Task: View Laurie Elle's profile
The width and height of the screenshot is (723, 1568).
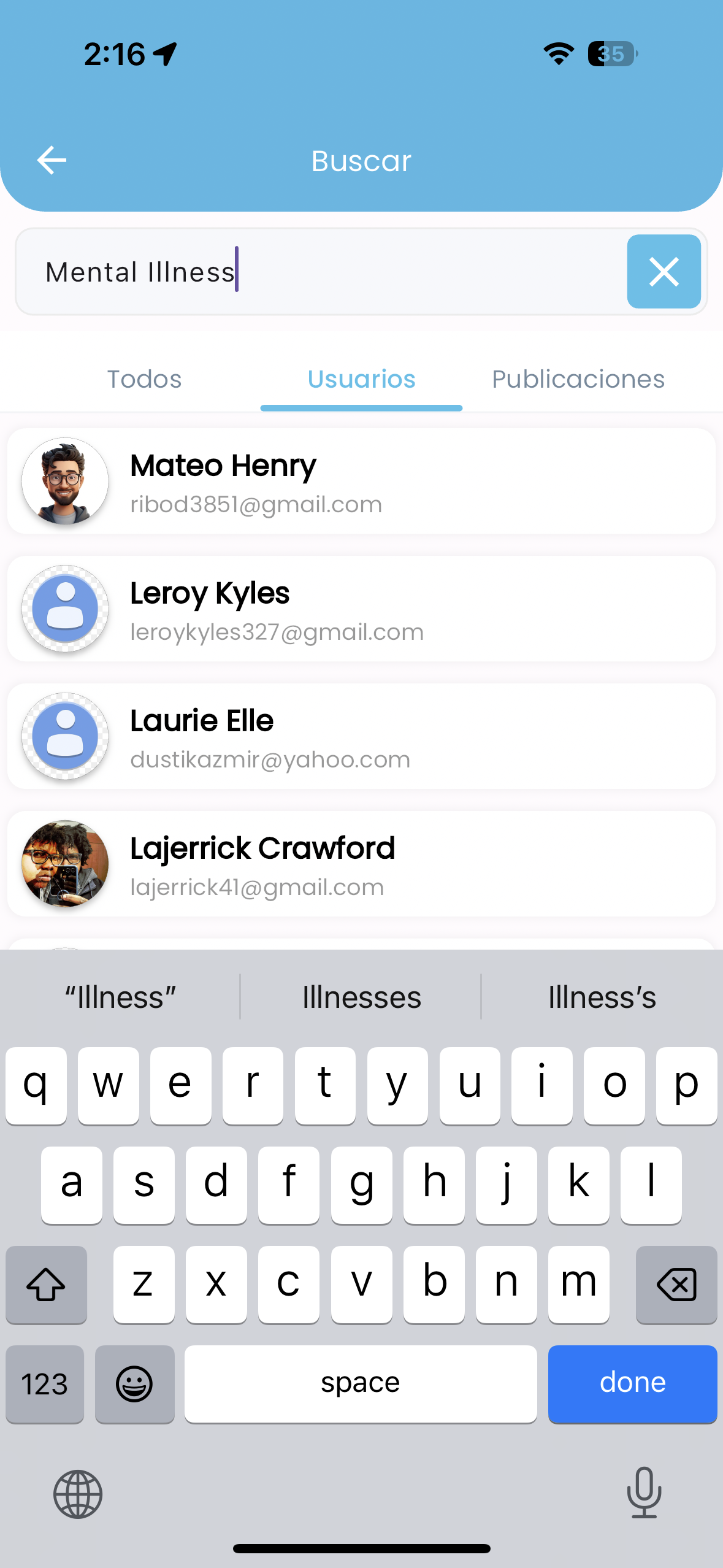Action: pyautogui.click(x=361, y=737)
